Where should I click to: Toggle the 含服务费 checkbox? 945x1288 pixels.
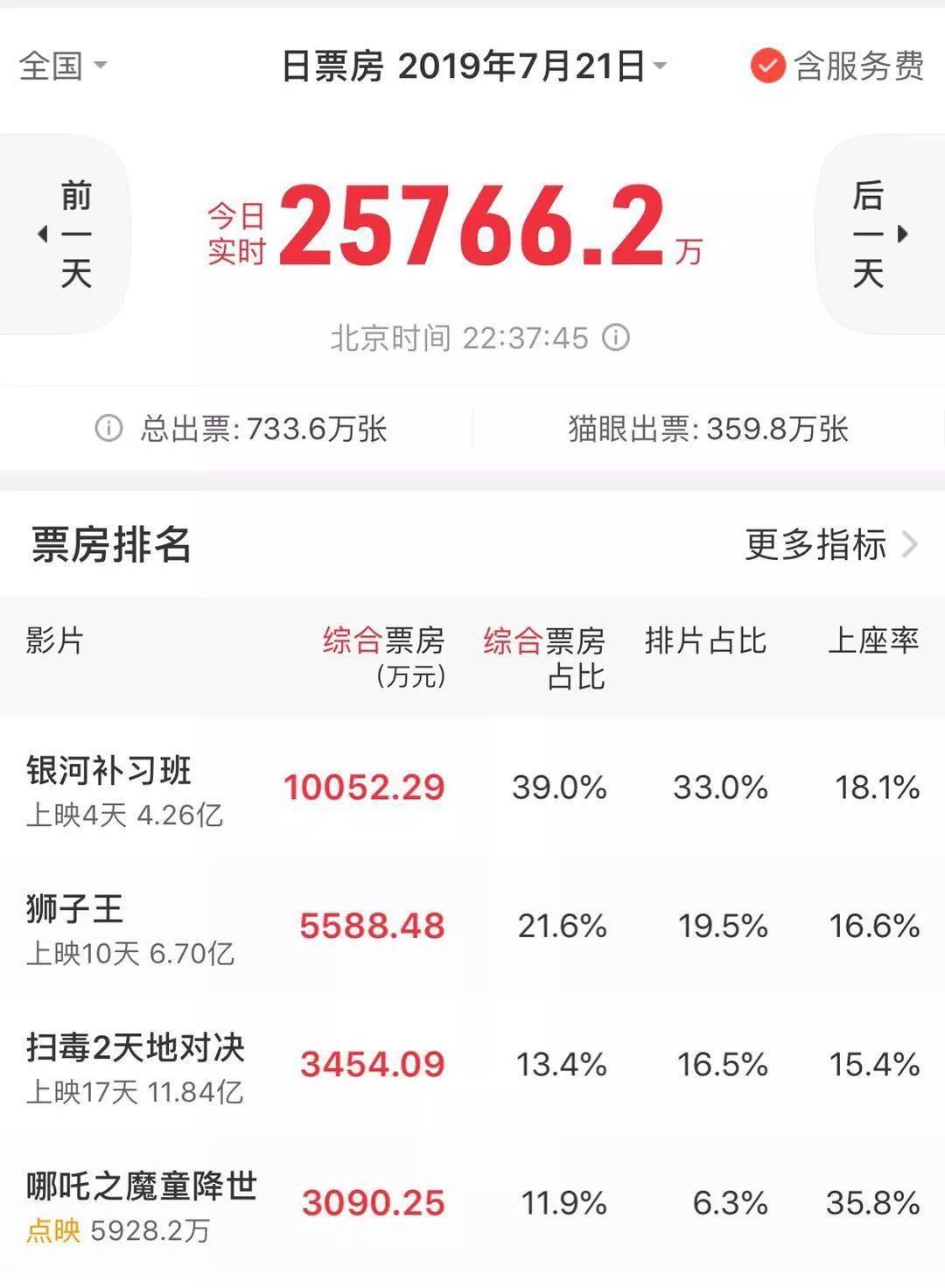tap(767, 66)
